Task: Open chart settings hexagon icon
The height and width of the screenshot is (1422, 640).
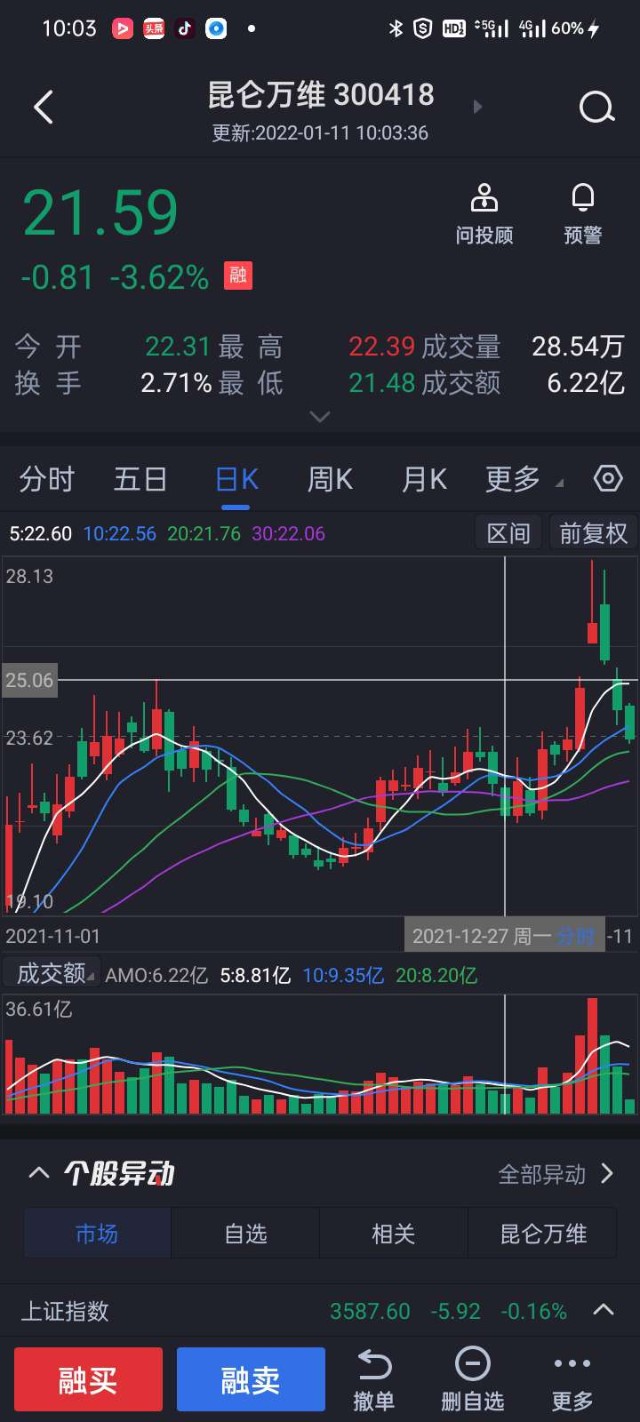Action: pyautogui.click(x=608, y=479)
